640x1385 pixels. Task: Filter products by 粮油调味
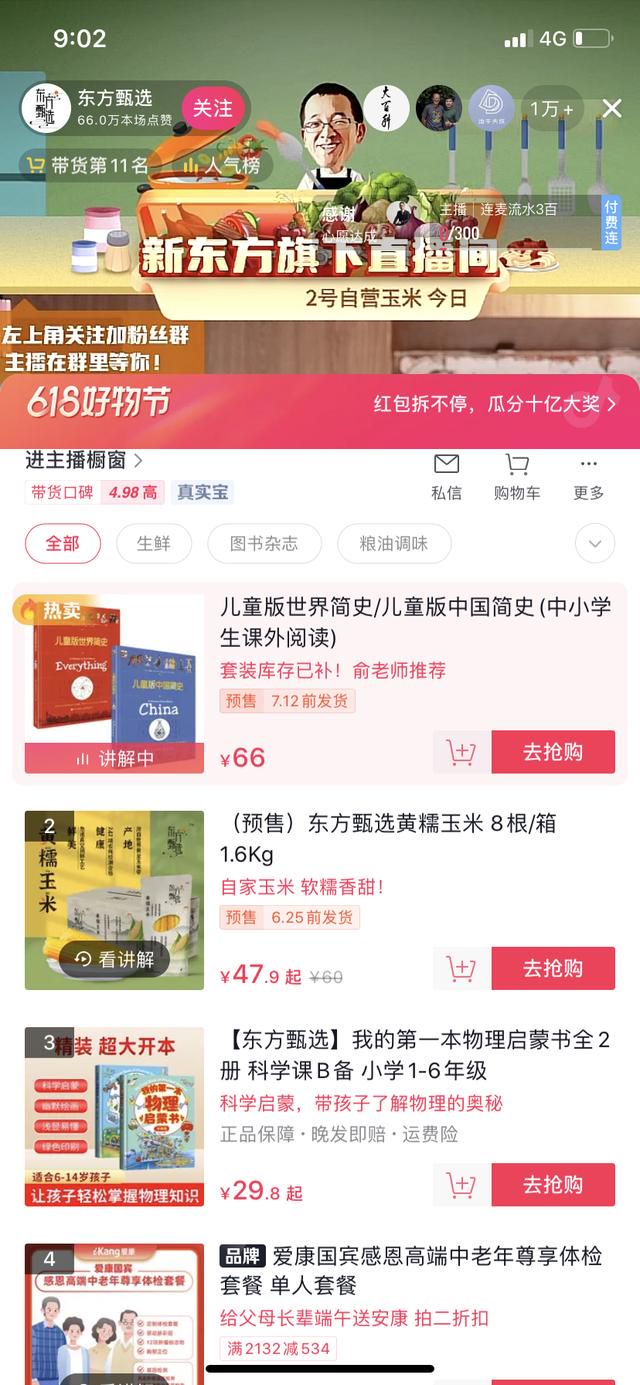[394, 544]
